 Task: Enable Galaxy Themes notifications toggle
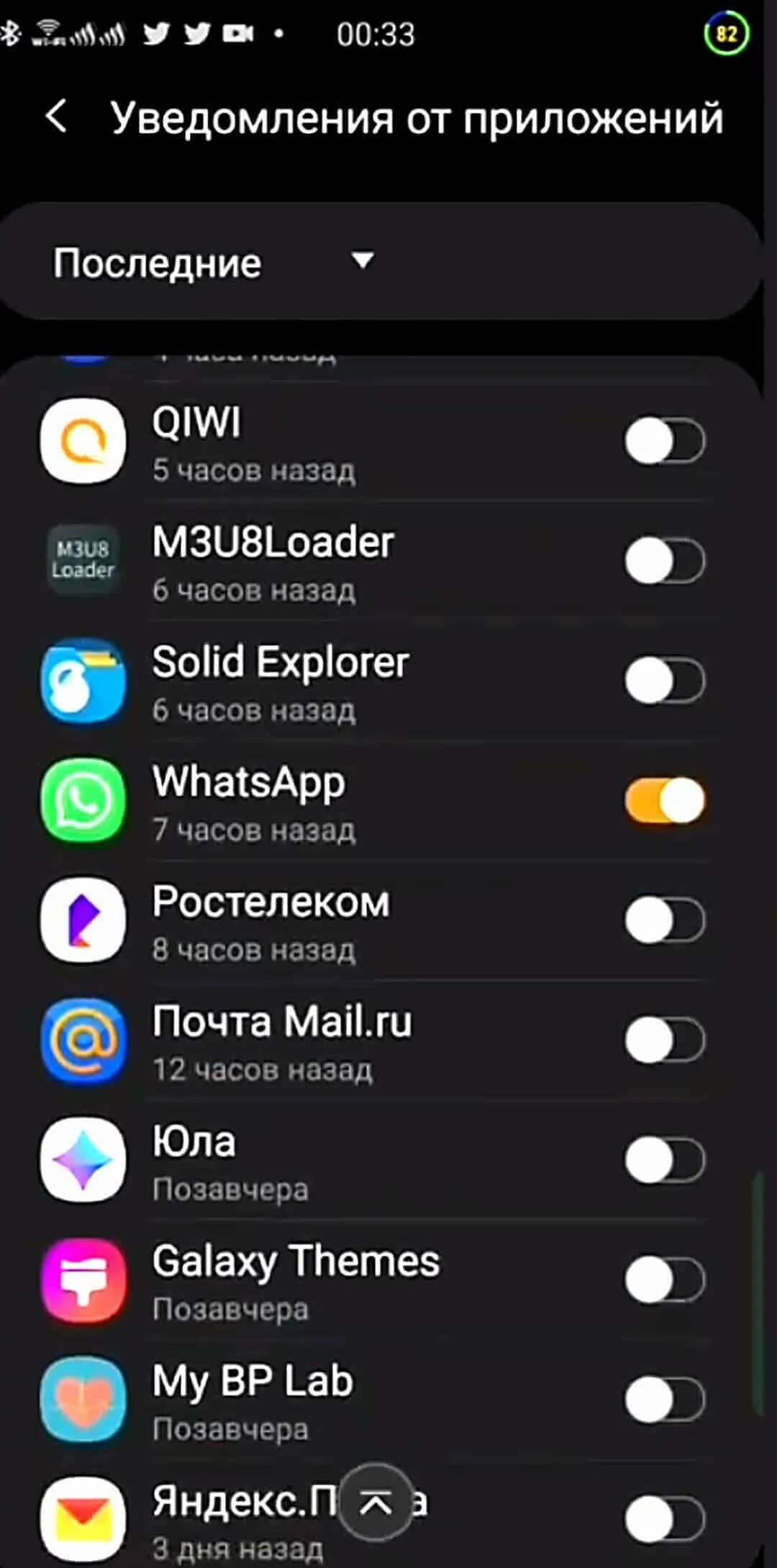pos(665,1279)
